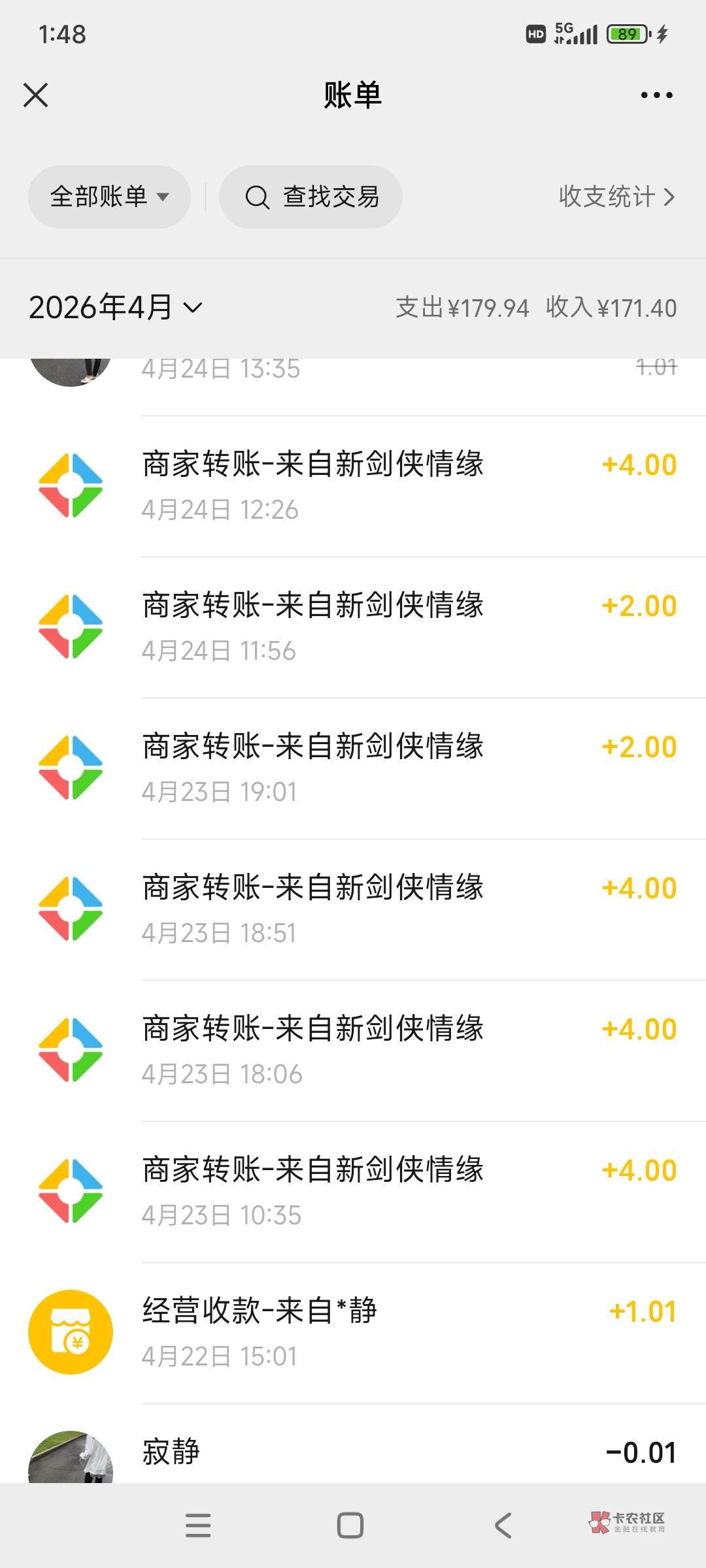Open the three-dot overflow menu
The width and height of the screenshot is (706, 1568).
(x=656, y=95)
